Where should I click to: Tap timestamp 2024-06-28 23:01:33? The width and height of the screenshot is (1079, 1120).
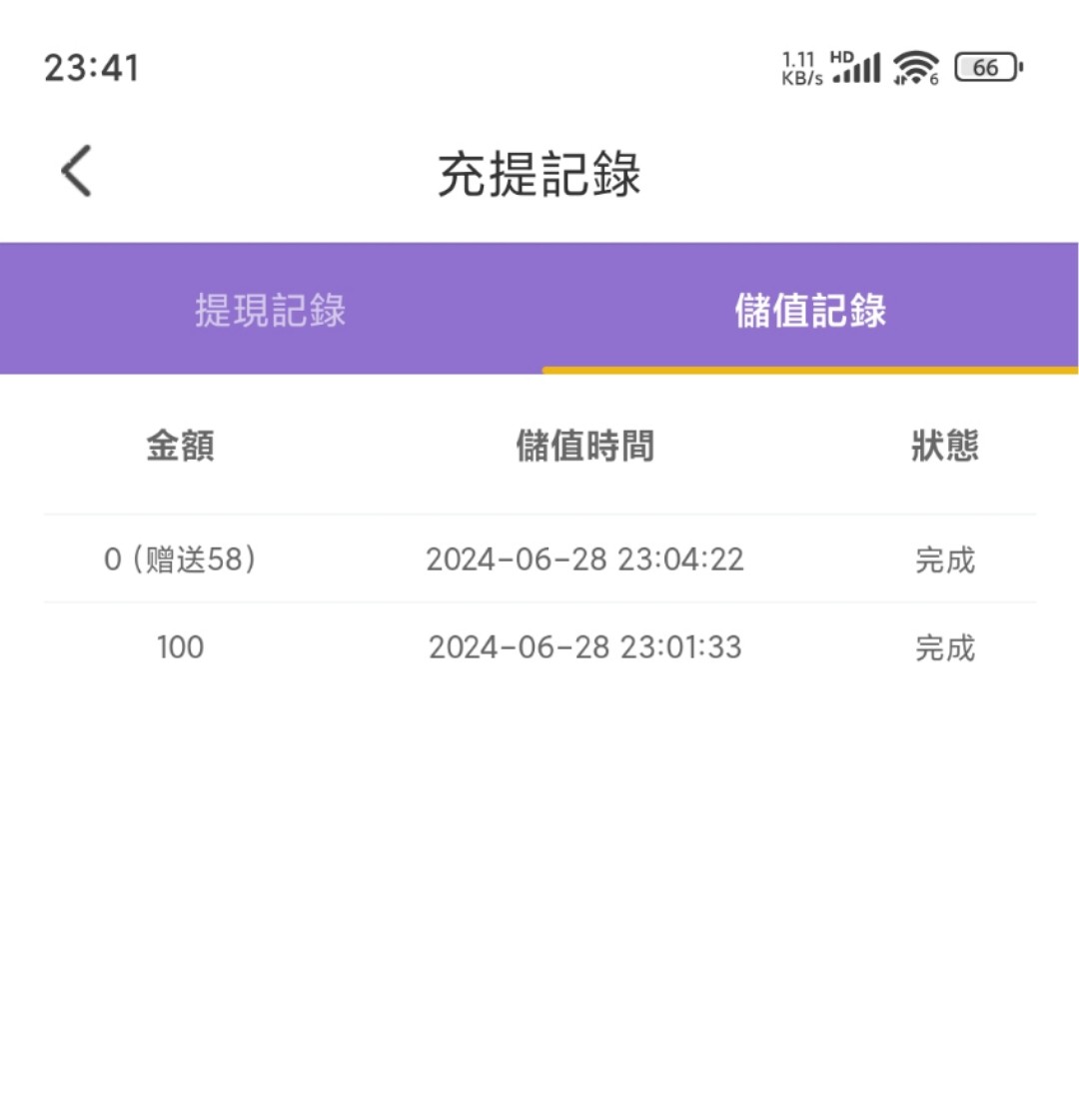pyautogui.click(x=584, y=647)
